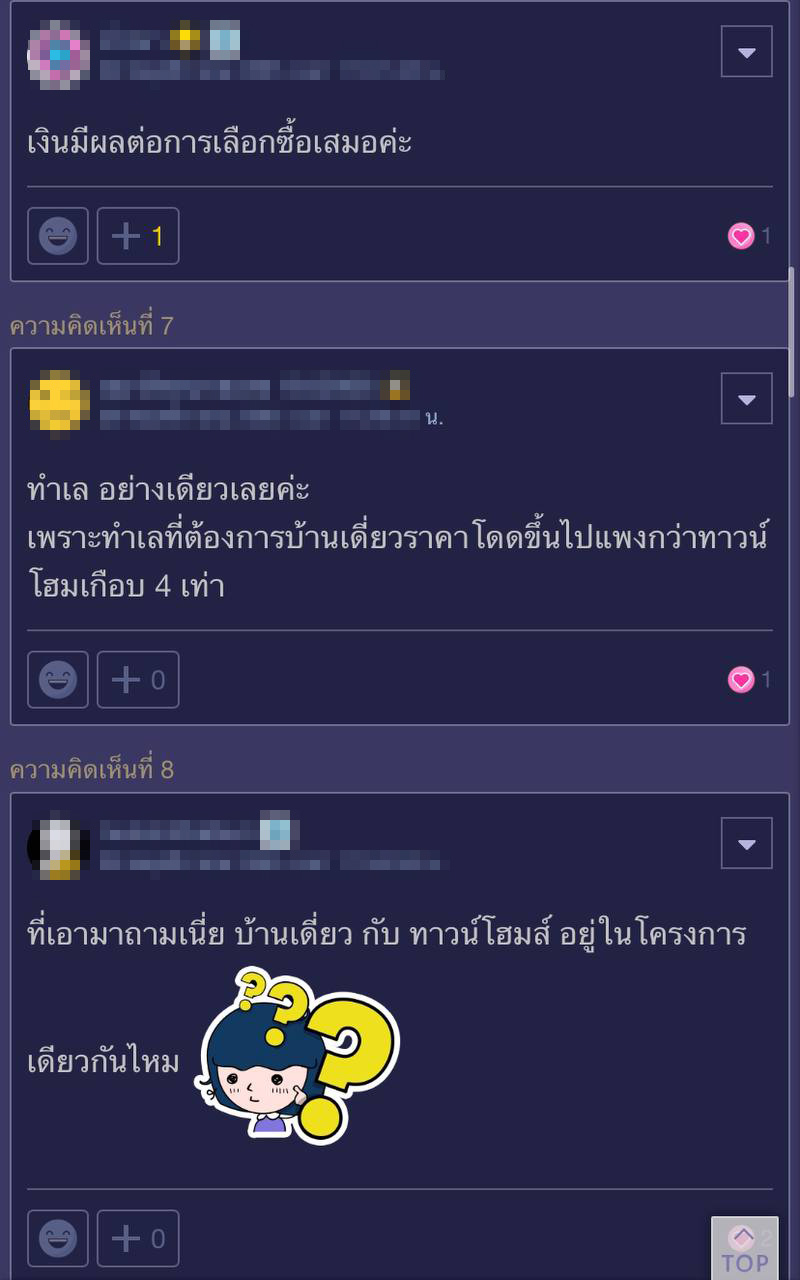This screenshot has width=800, height=1280.
Task: Open the options dropdown on comment 6
Action: [746, 51]
